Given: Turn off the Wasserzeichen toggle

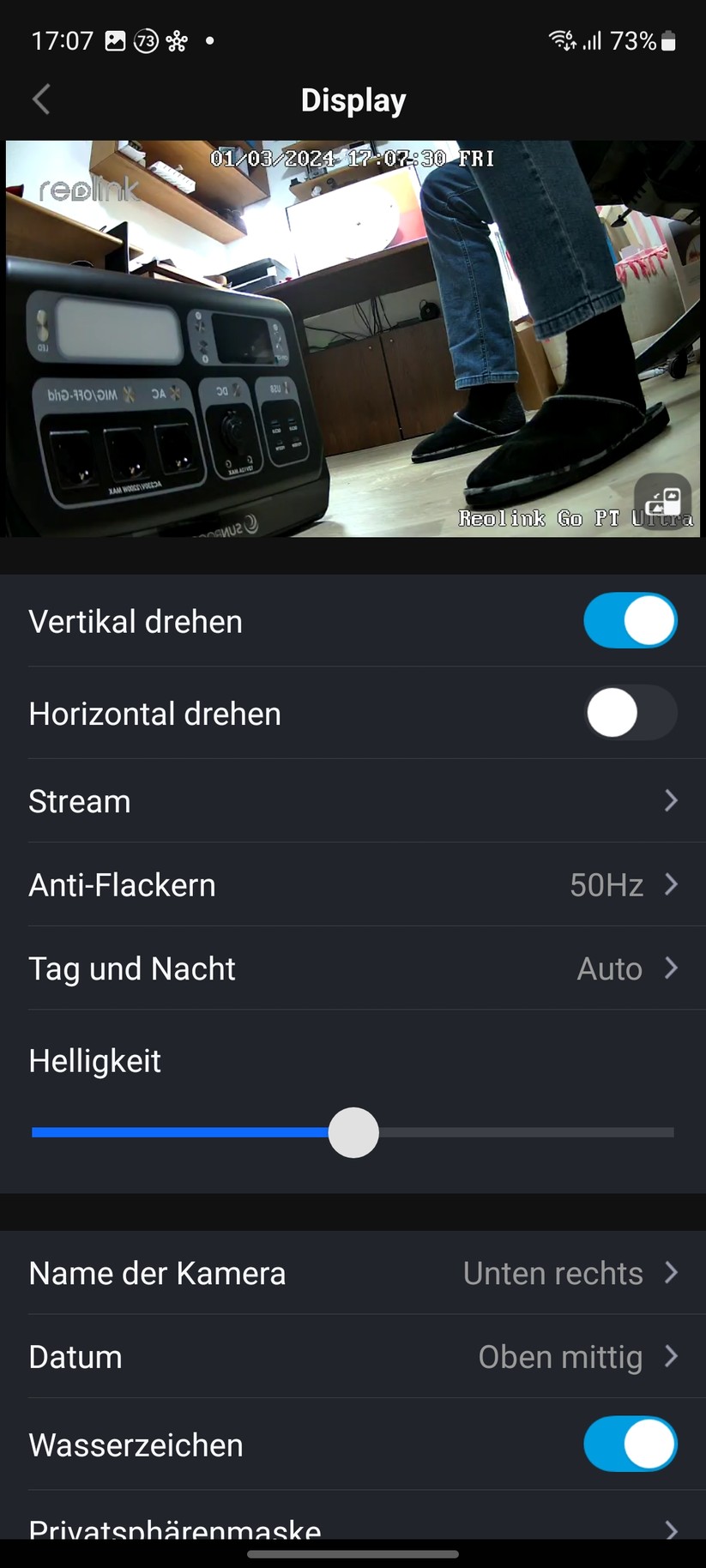Looking at the screenshot, I should tap(631, 1444).
